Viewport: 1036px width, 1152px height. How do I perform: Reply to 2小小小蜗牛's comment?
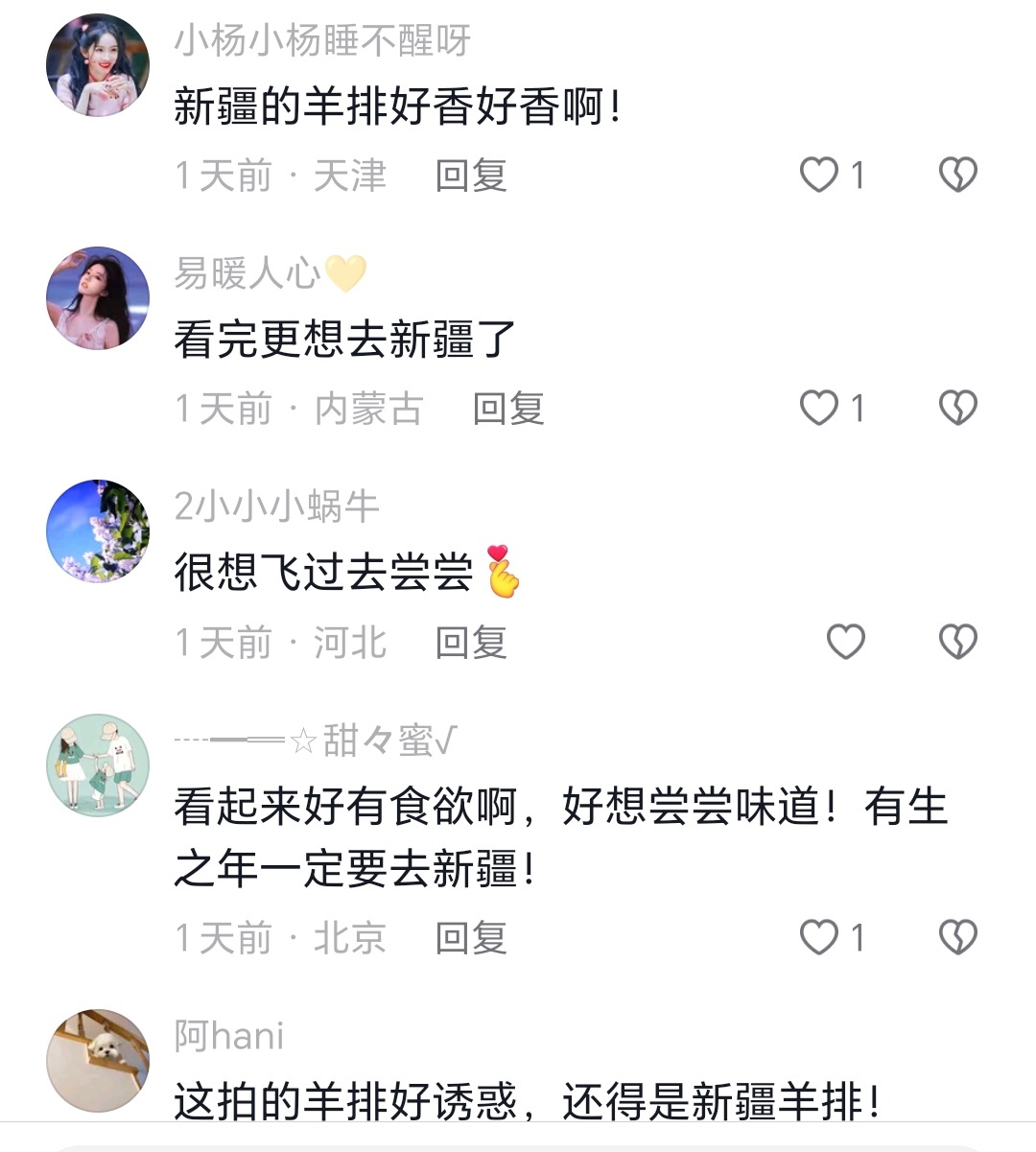(x=470, y=643)
